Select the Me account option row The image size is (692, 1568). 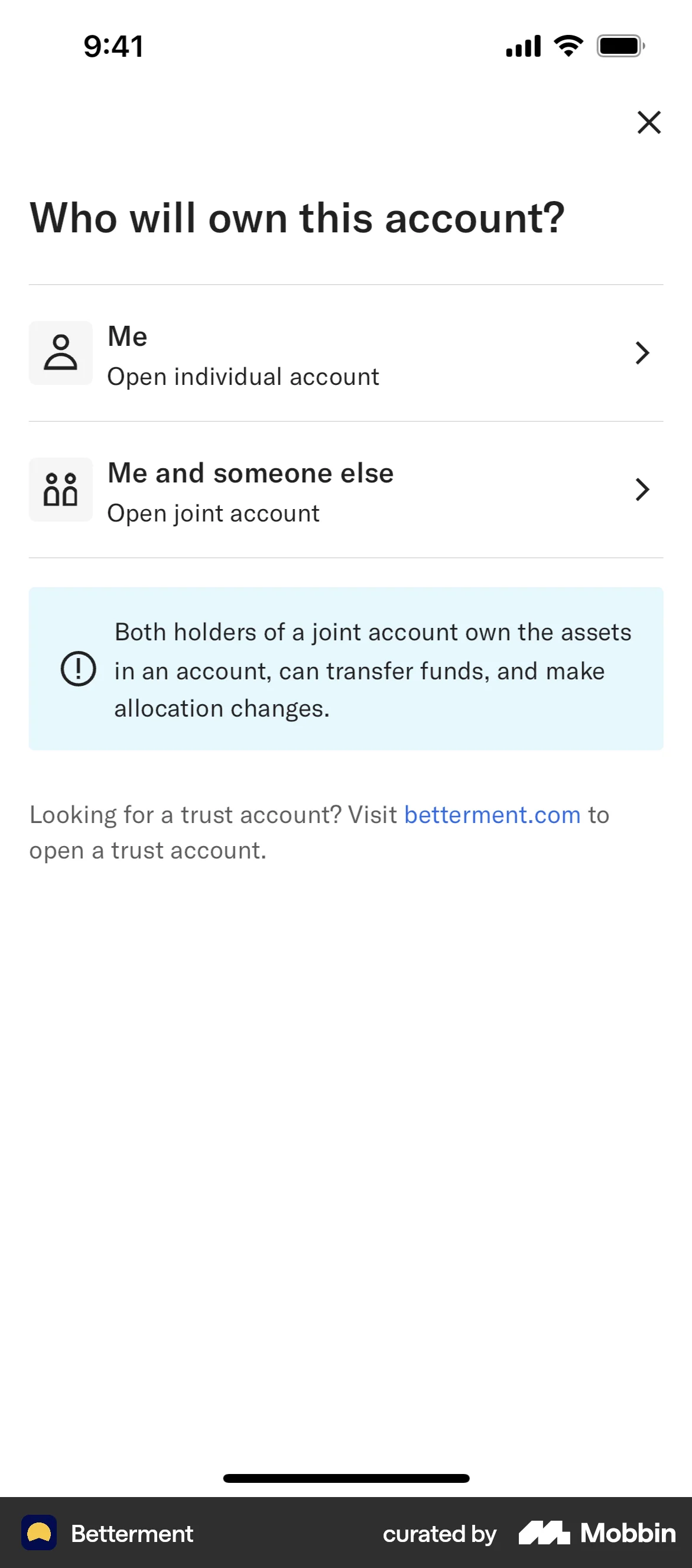[346, 353]
